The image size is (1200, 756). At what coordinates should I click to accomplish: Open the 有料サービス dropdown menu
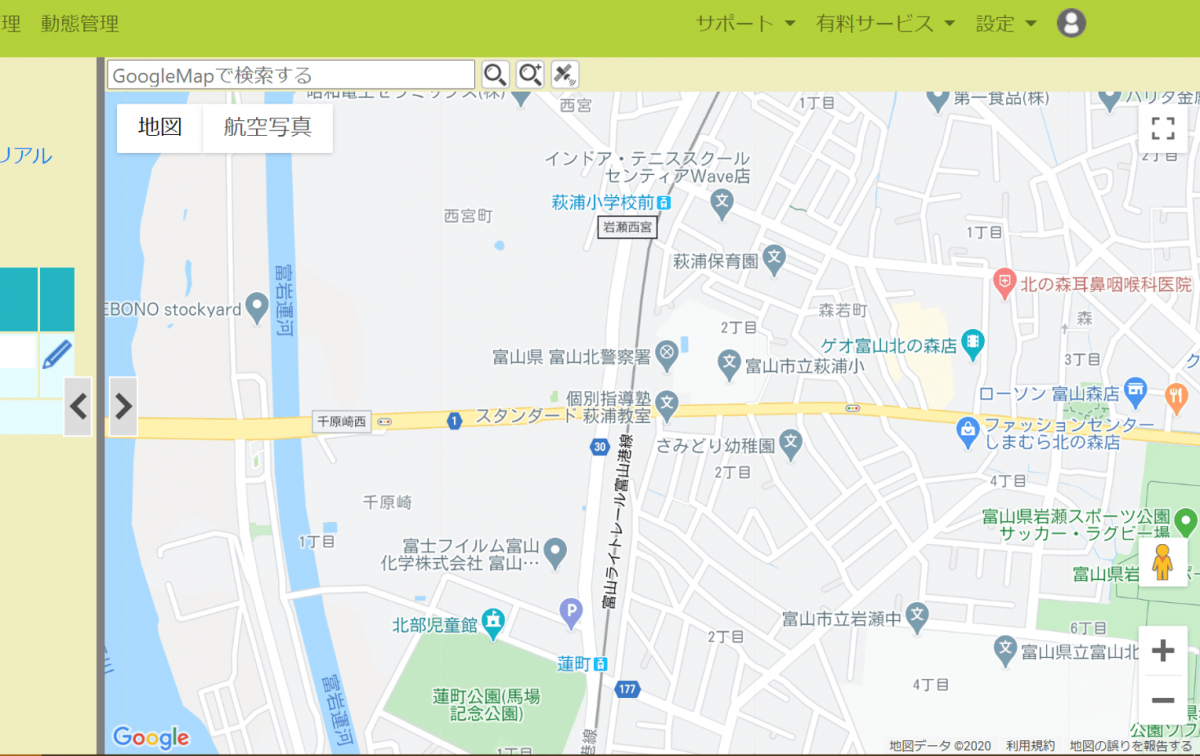(x=885, y=24)
